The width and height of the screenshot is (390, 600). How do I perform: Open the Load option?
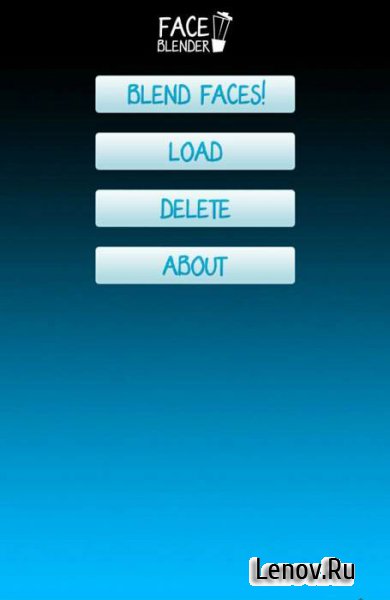click(x=195, y=151)
